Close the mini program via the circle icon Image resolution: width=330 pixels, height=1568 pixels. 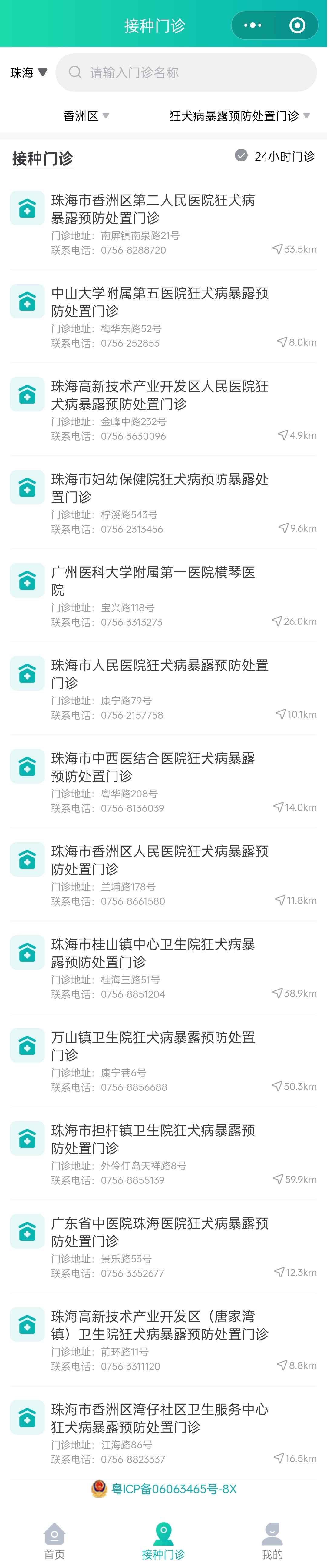[x=299, y=25]
